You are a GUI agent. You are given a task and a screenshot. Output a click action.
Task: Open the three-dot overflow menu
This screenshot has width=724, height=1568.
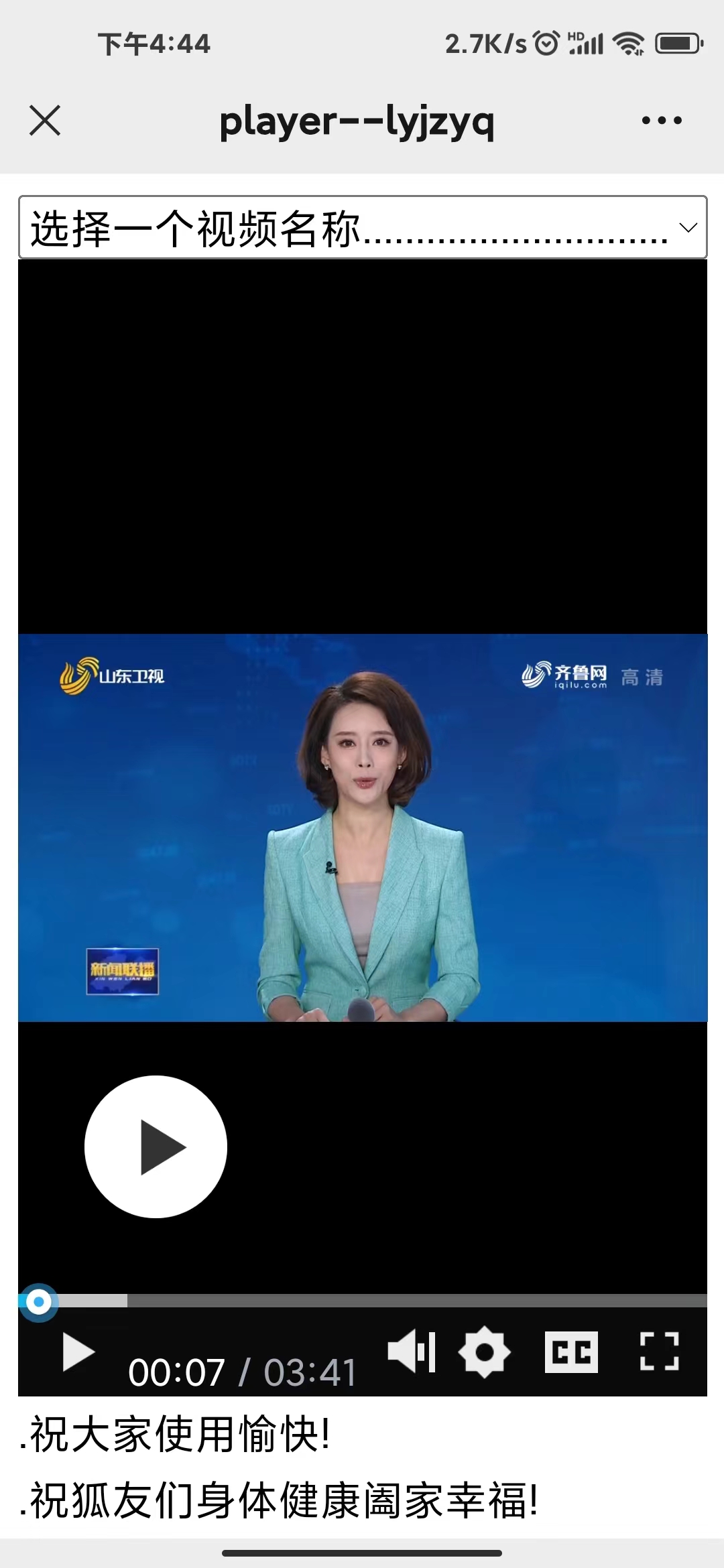[x=662, y=121]
